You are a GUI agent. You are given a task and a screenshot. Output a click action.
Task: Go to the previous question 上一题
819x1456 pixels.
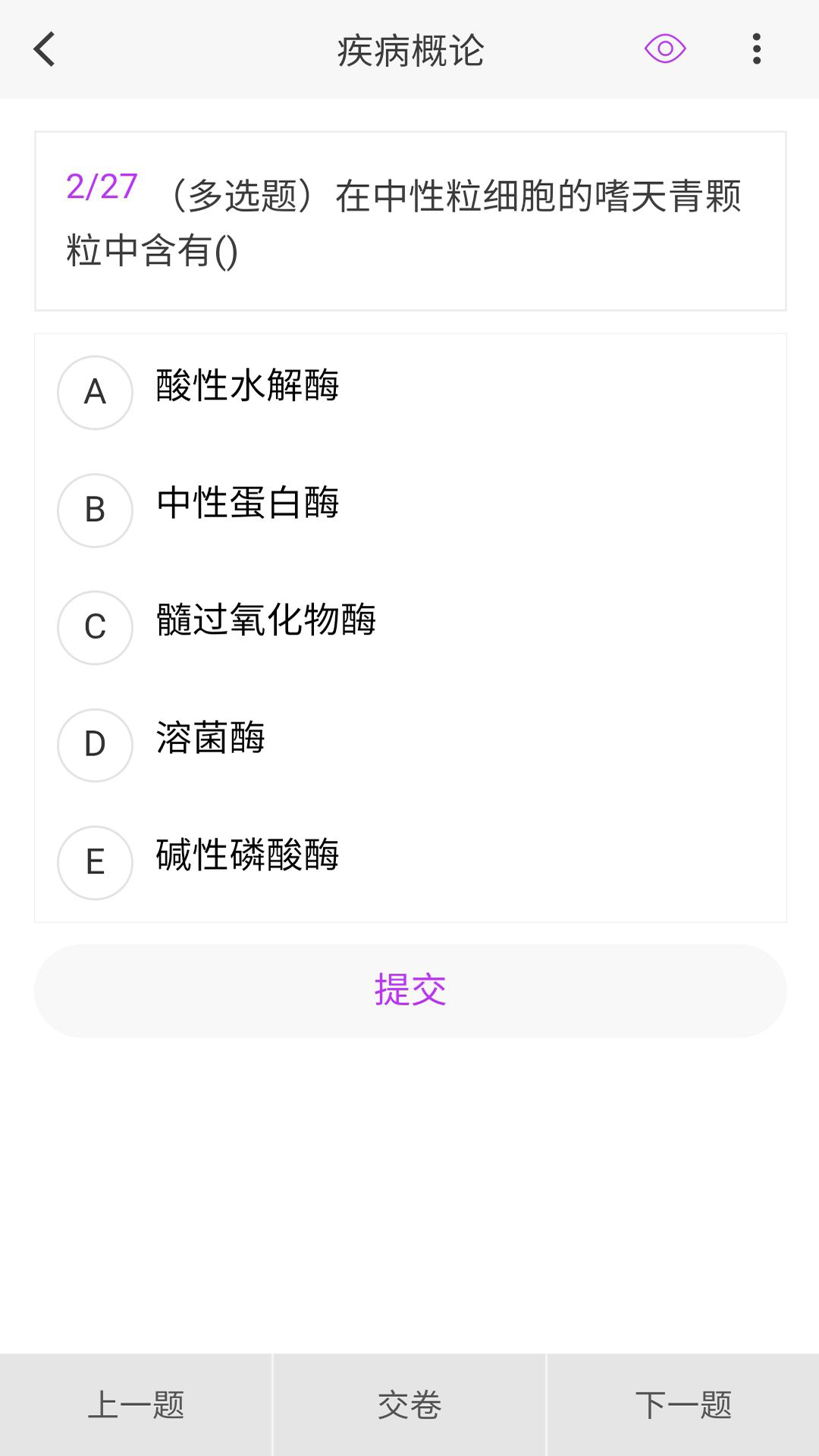tap(136, 1405)
